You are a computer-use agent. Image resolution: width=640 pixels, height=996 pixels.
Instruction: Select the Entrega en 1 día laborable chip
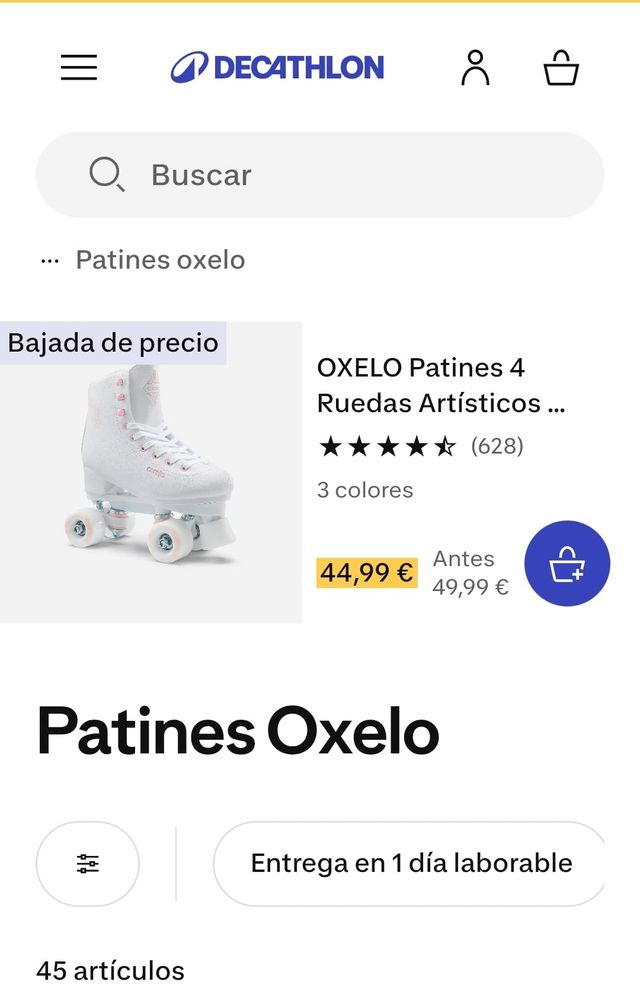(x=411, y=864)
